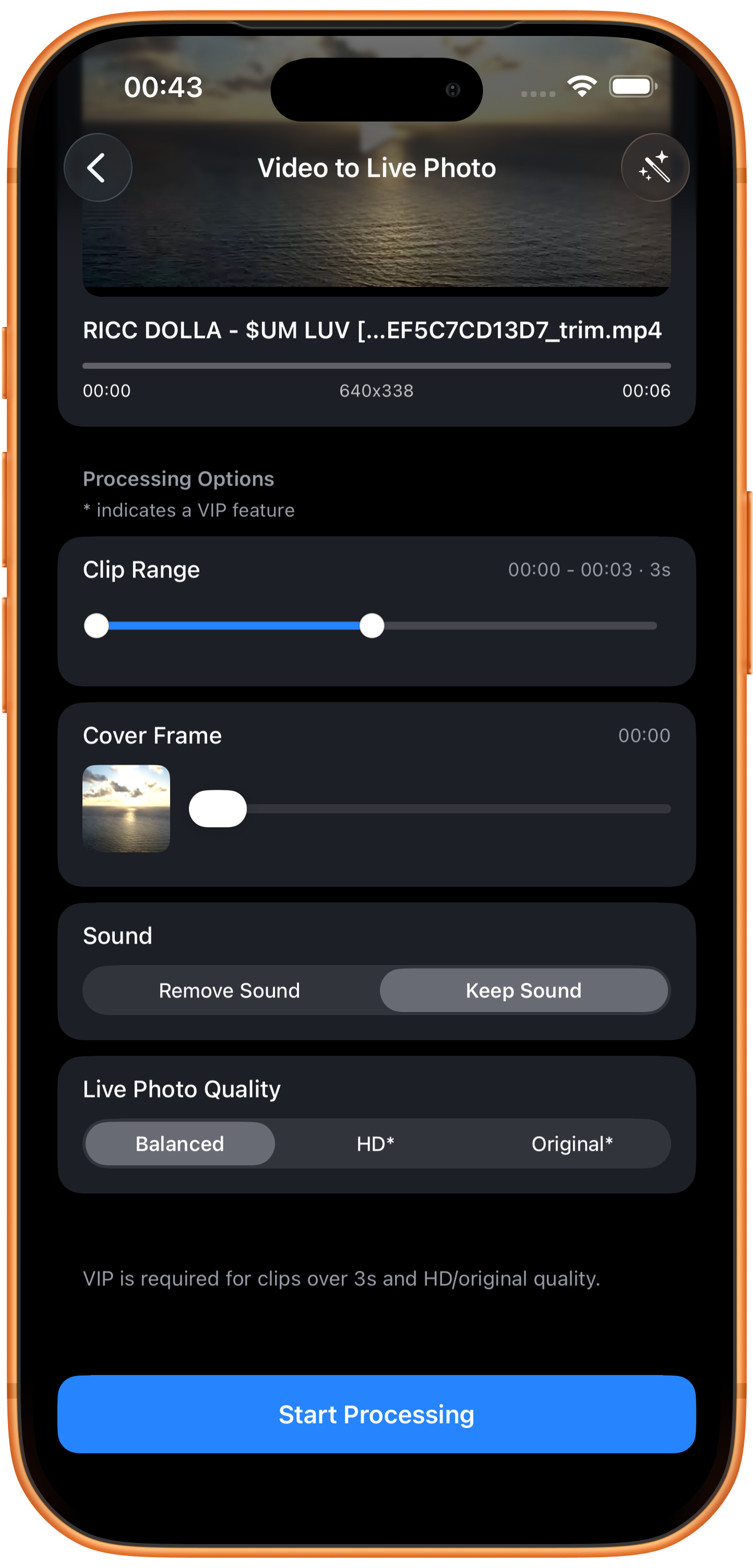Tap the Clip Range start handle

pos(96,626)
